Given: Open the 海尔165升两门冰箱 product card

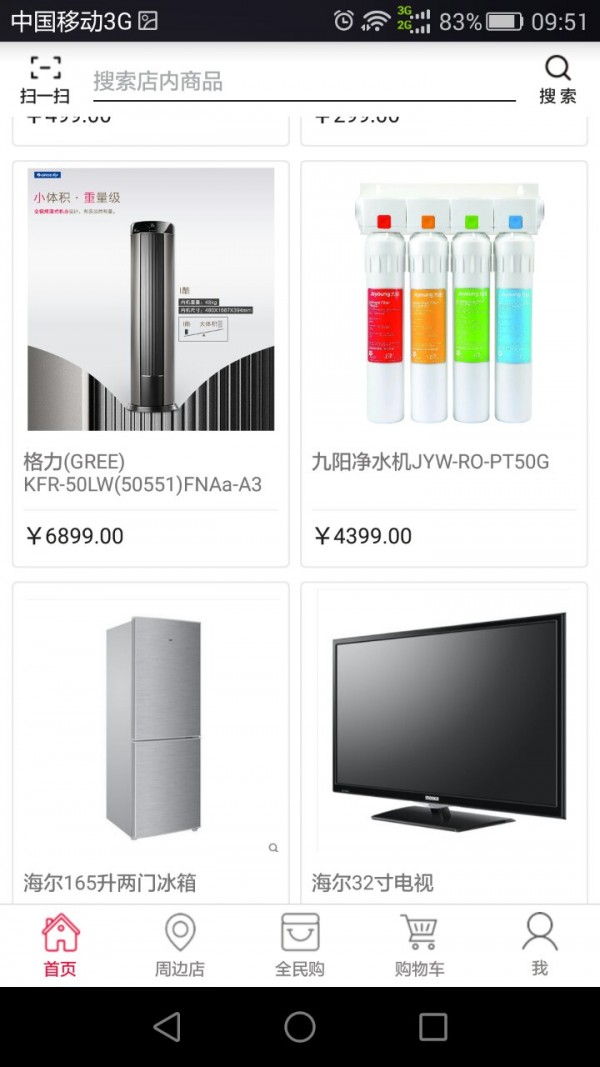Looking at the screenshot, I should coord(150,745).
